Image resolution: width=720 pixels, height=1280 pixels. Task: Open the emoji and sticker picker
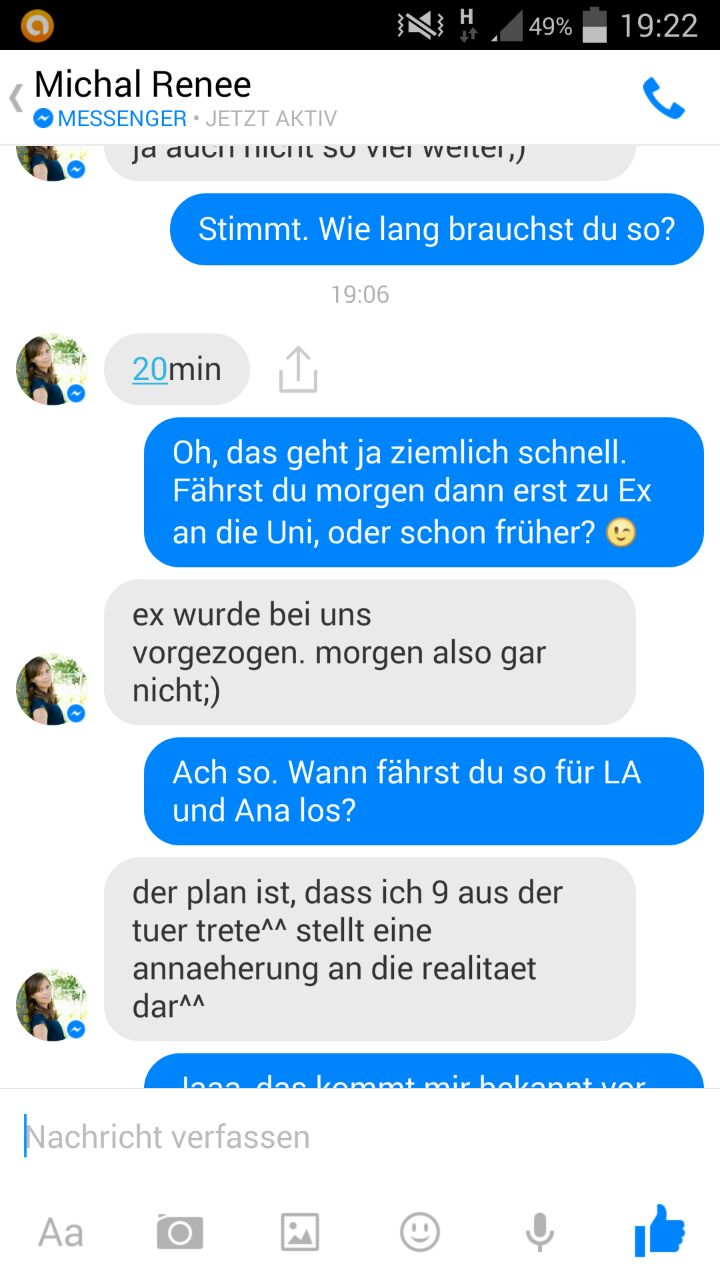pyautogui.click(x=420, y=1232)
